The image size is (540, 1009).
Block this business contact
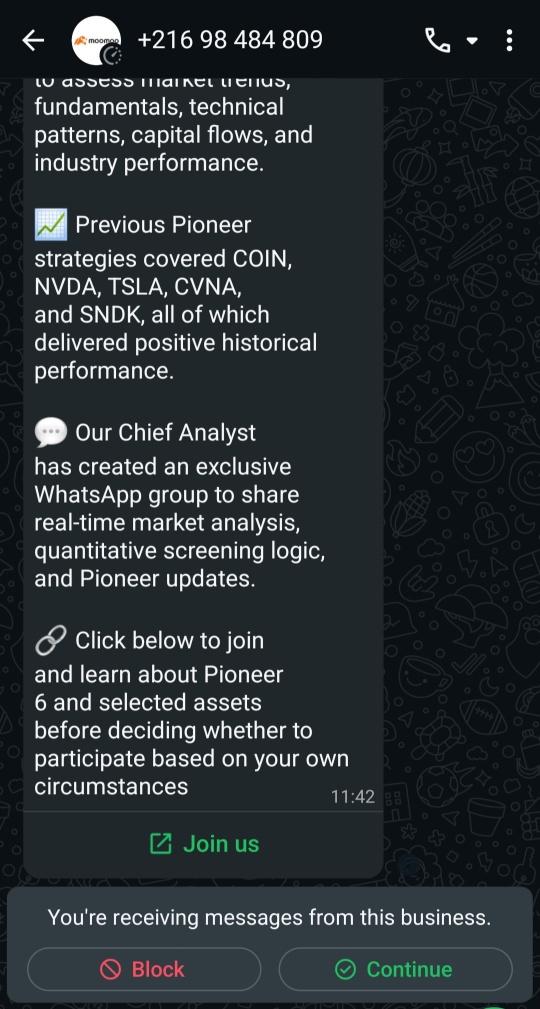(144, 969)
